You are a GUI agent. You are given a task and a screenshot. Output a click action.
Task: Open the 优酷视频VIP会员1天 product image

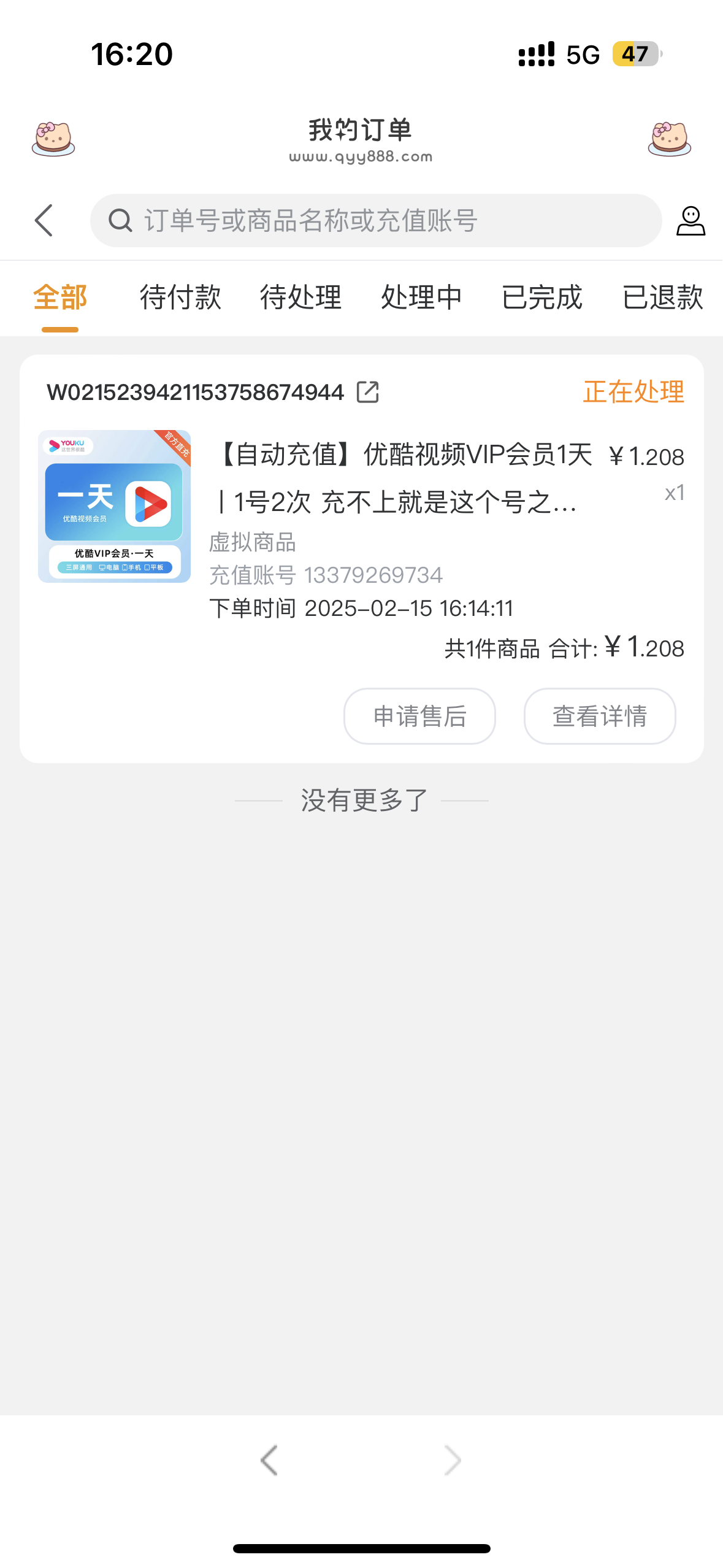pyautogui.click(x=115, y=507)
